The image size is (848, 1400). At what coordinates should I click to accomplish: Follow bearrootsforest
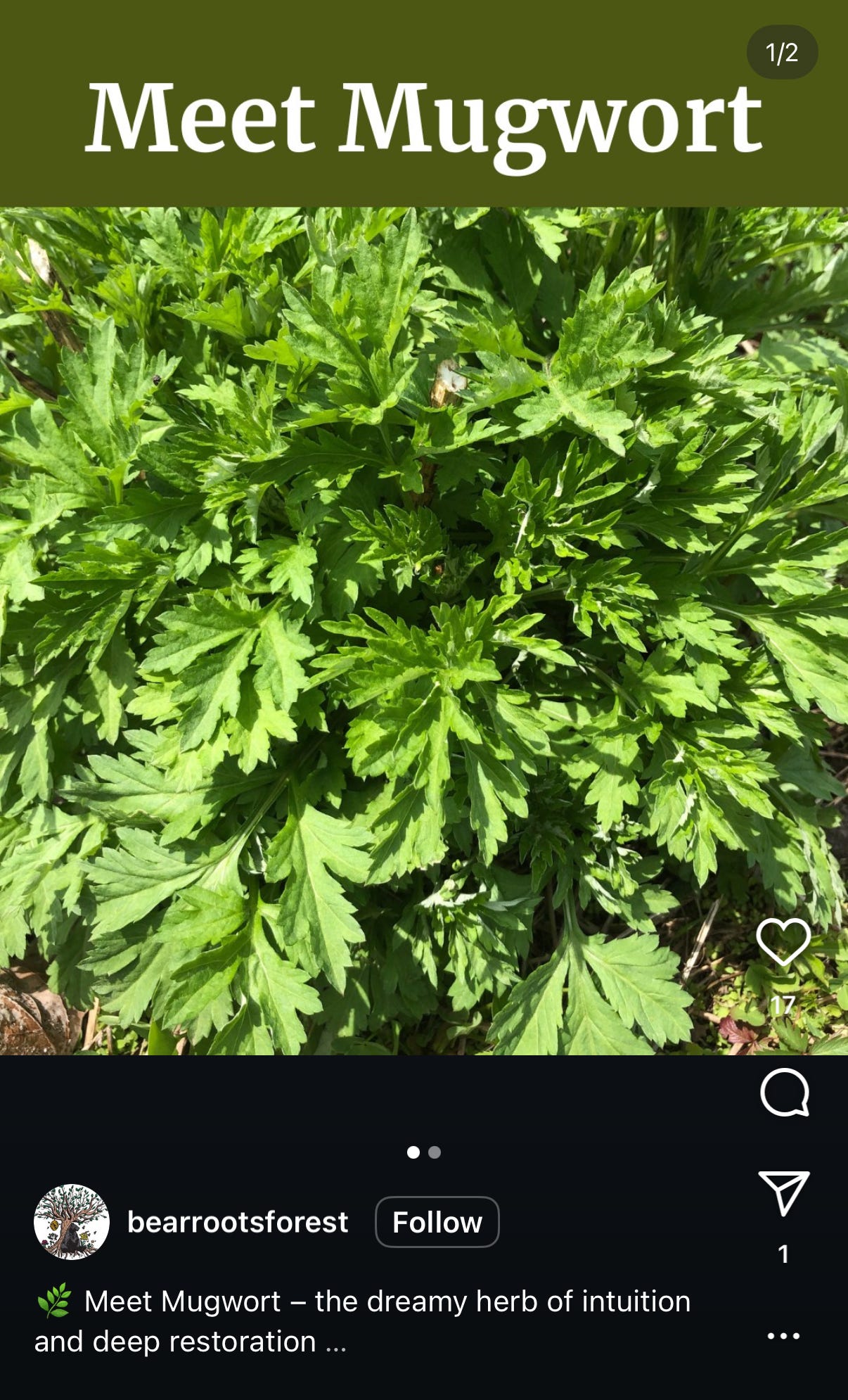437,1222
